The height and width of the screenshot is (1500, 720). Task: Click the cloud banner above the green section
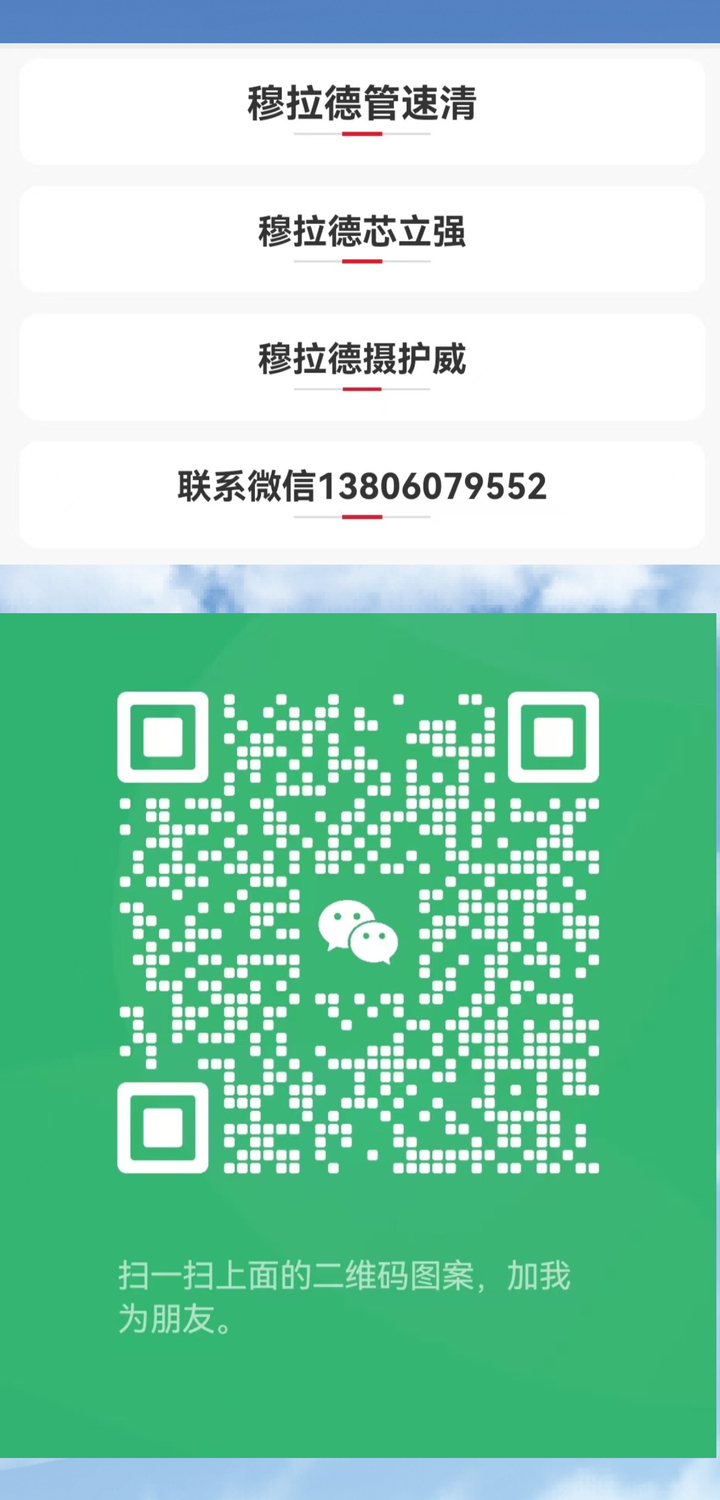pyautogui.click(x=360, y=590)
